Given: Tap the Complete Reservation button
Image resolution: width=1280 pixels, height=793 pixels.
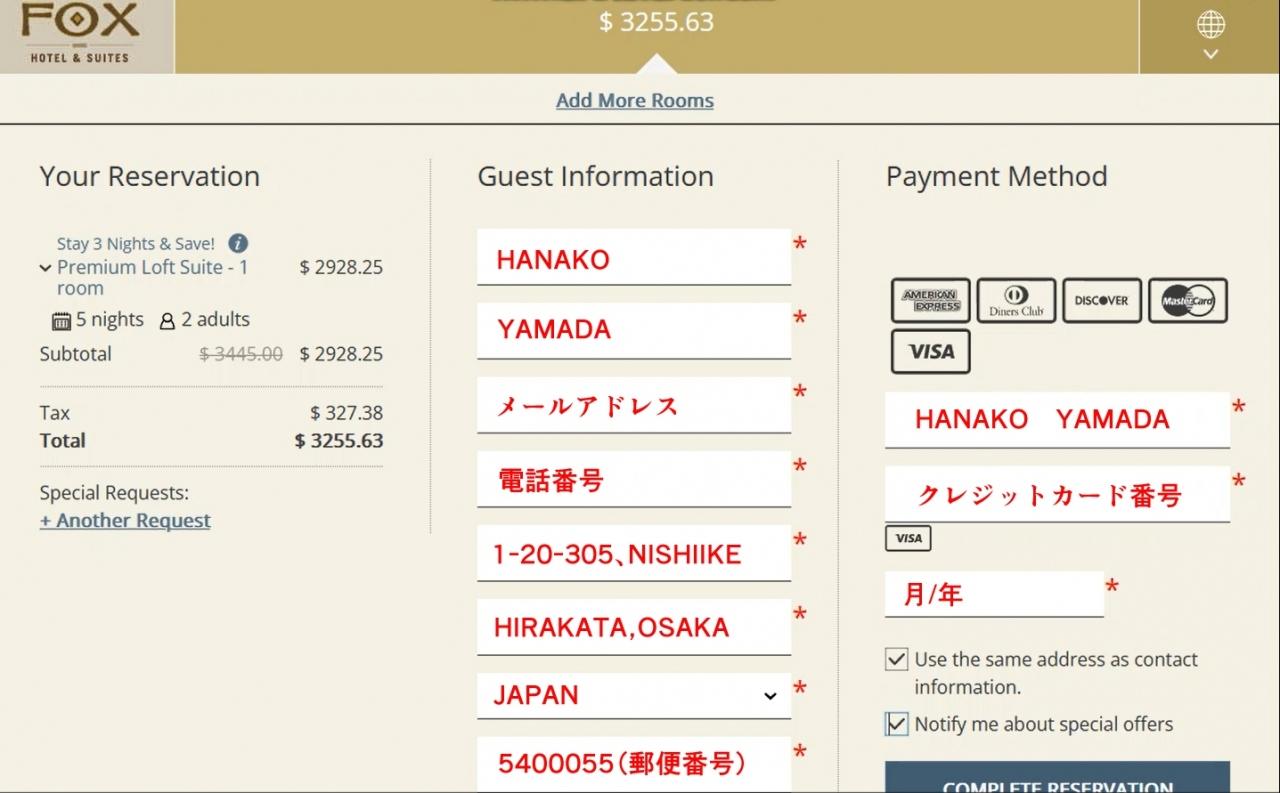Looking at the screenshot, I should coord(1057,777).
